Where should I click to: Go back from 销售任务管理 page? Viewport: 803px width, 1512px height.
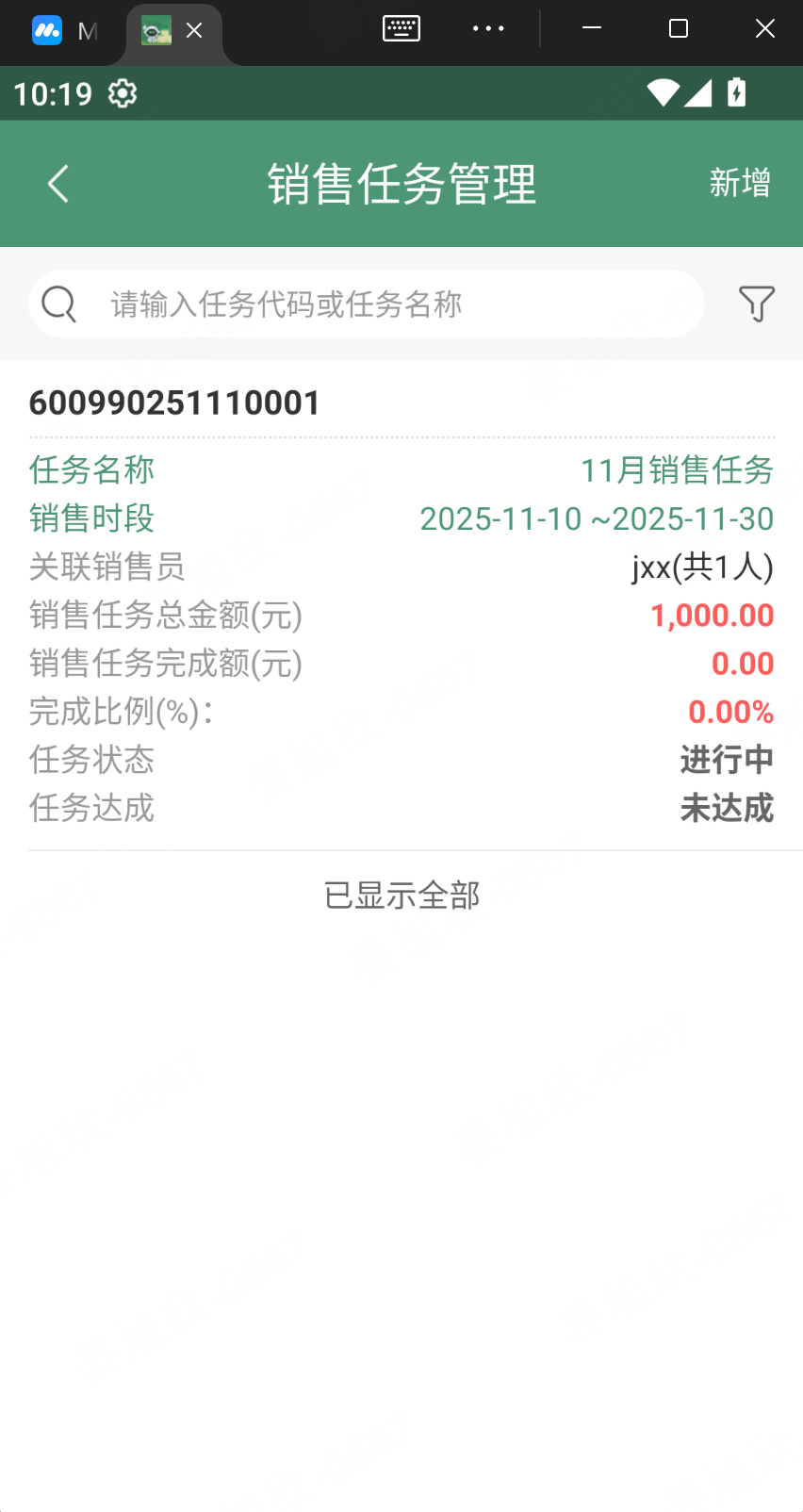(x=58, y=184)
